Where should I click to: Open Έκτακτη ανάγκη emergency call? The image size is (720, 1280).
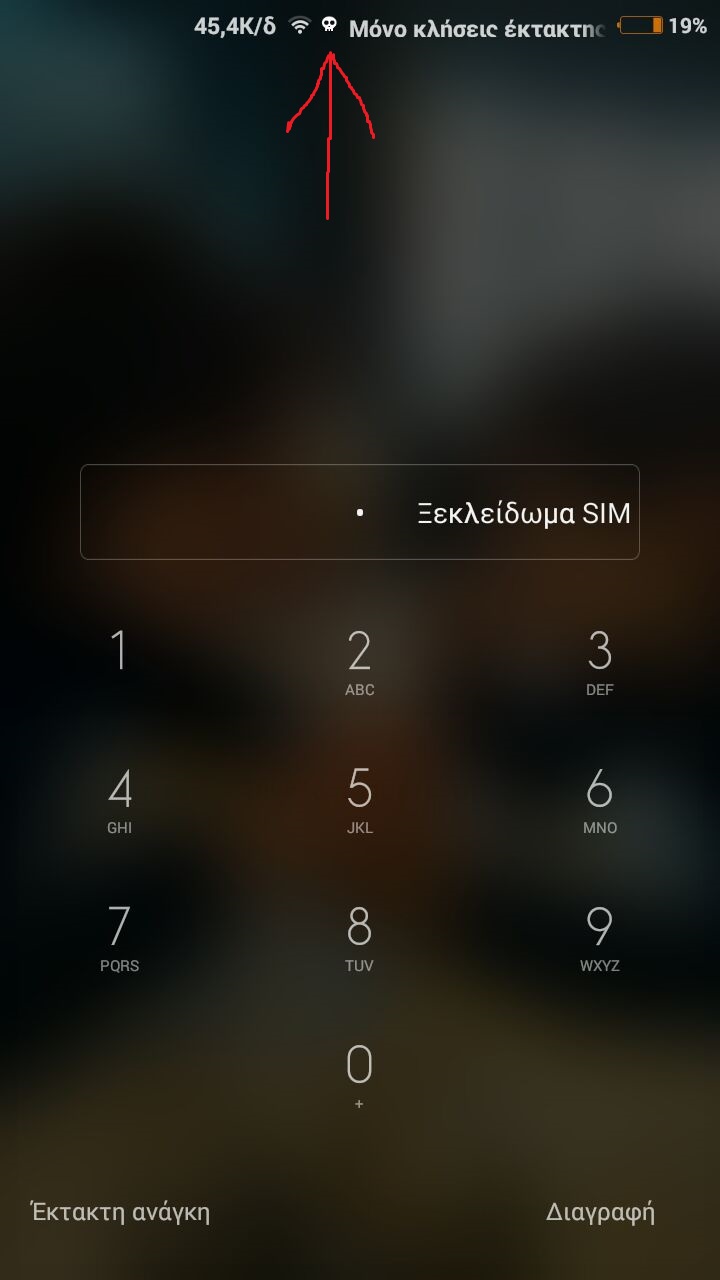tap(120, 1212)
